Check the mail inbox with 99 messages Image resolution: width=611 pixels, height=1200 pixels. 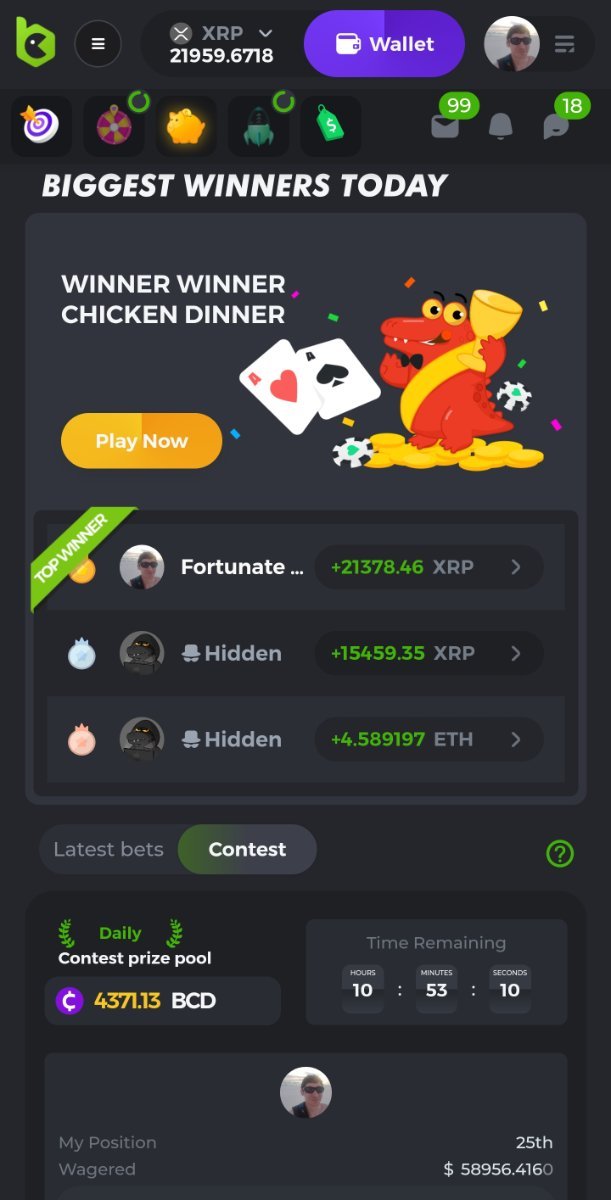pyautogui.click(x=445, y=126)
